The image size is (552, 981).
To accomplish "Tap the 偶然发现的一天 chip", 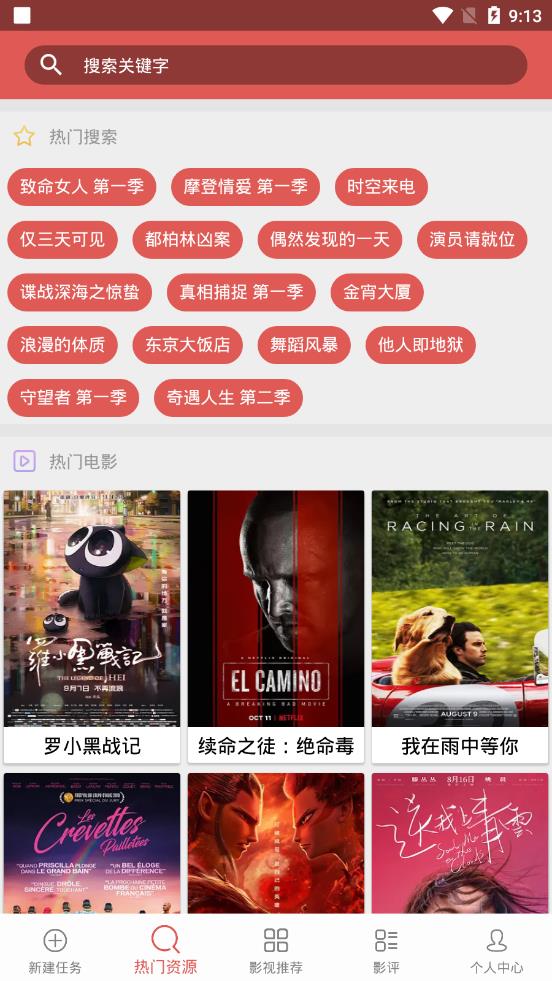I will 330,239.
